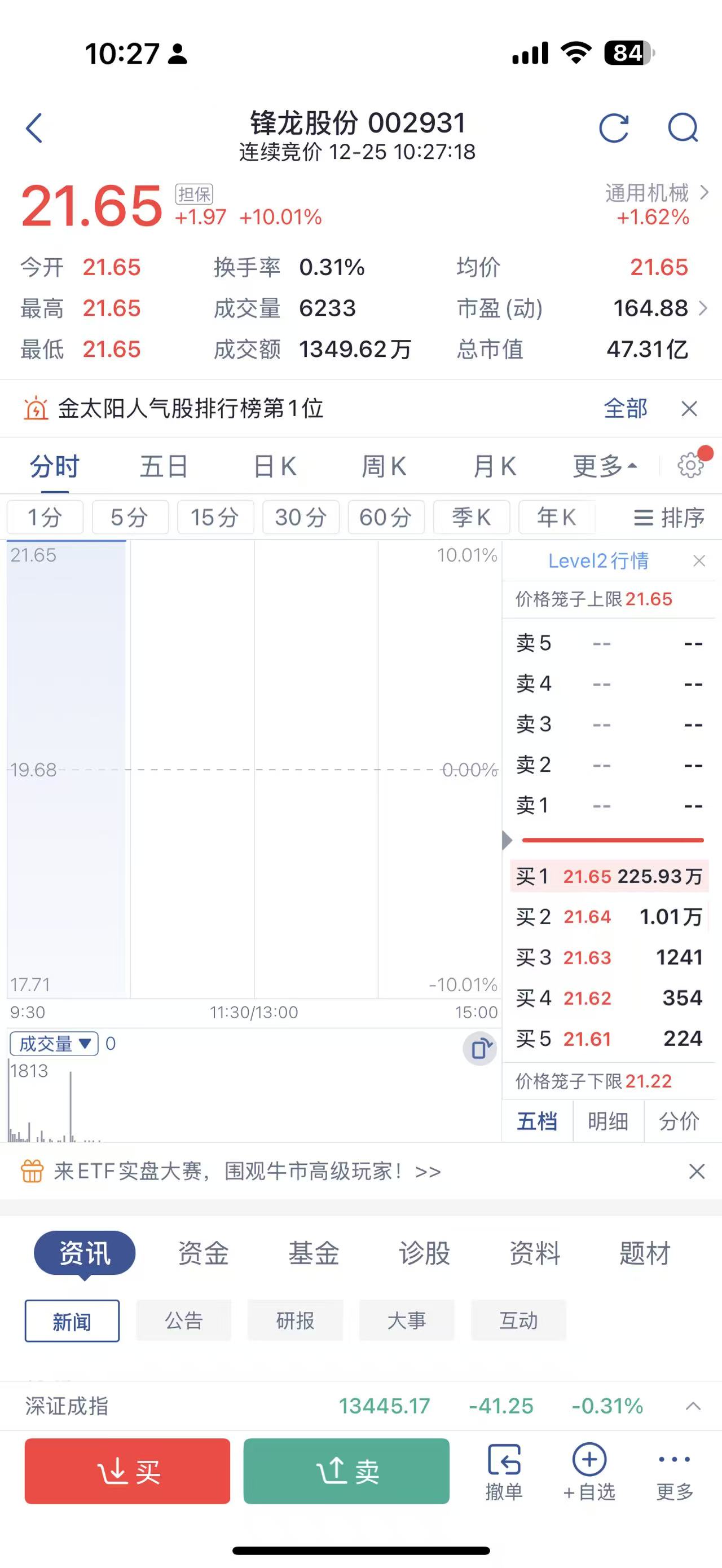Switch order book to 明细 tab

[x=607, y=1121]
